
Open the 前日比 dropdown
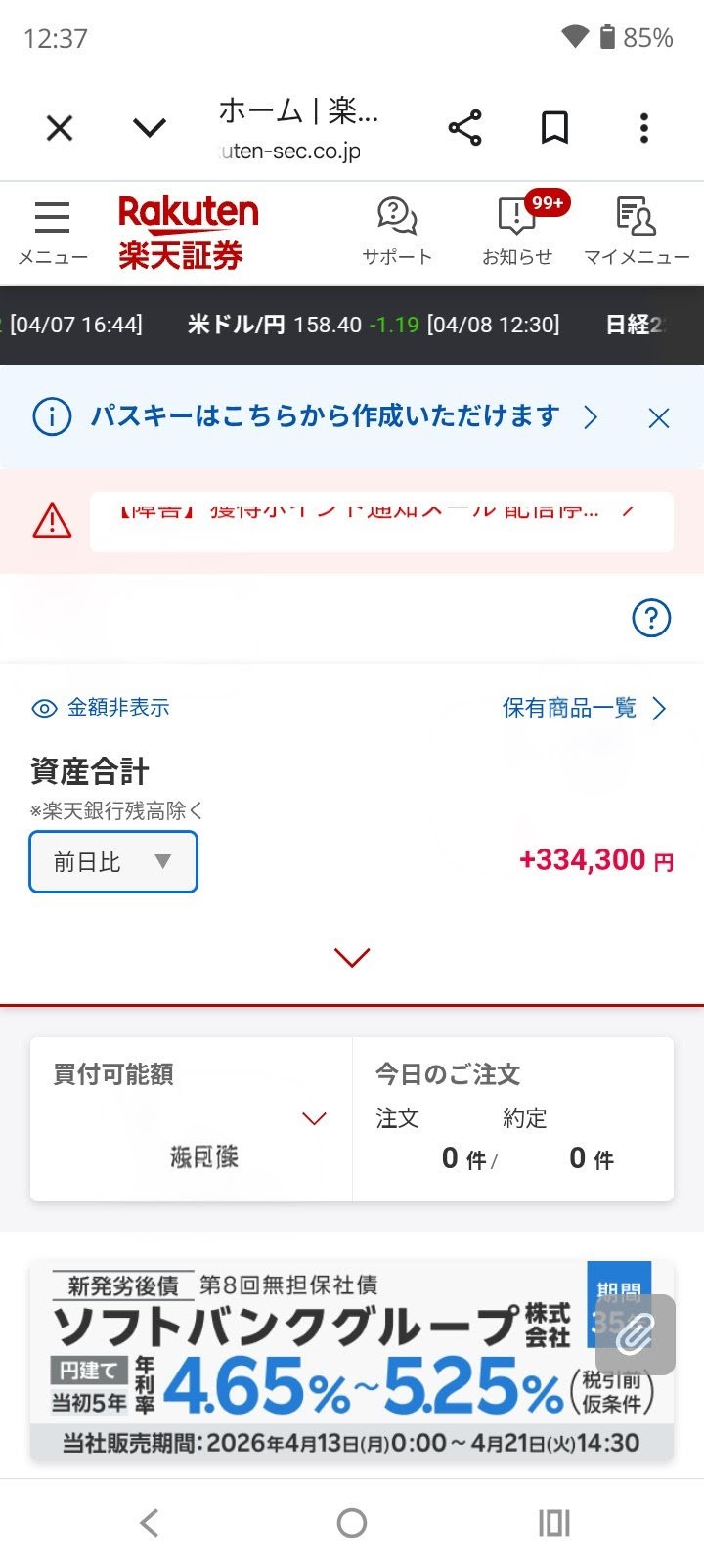tap(113, 861)
